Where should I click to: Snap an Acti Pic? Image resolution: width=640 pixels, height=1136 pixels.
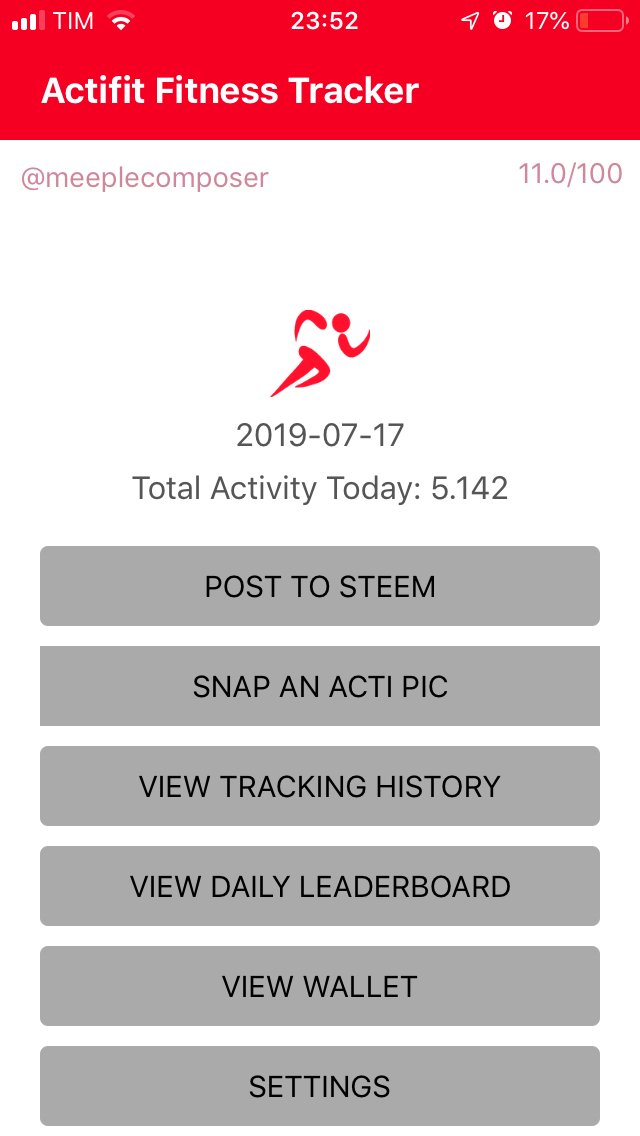tap(320, 685)
